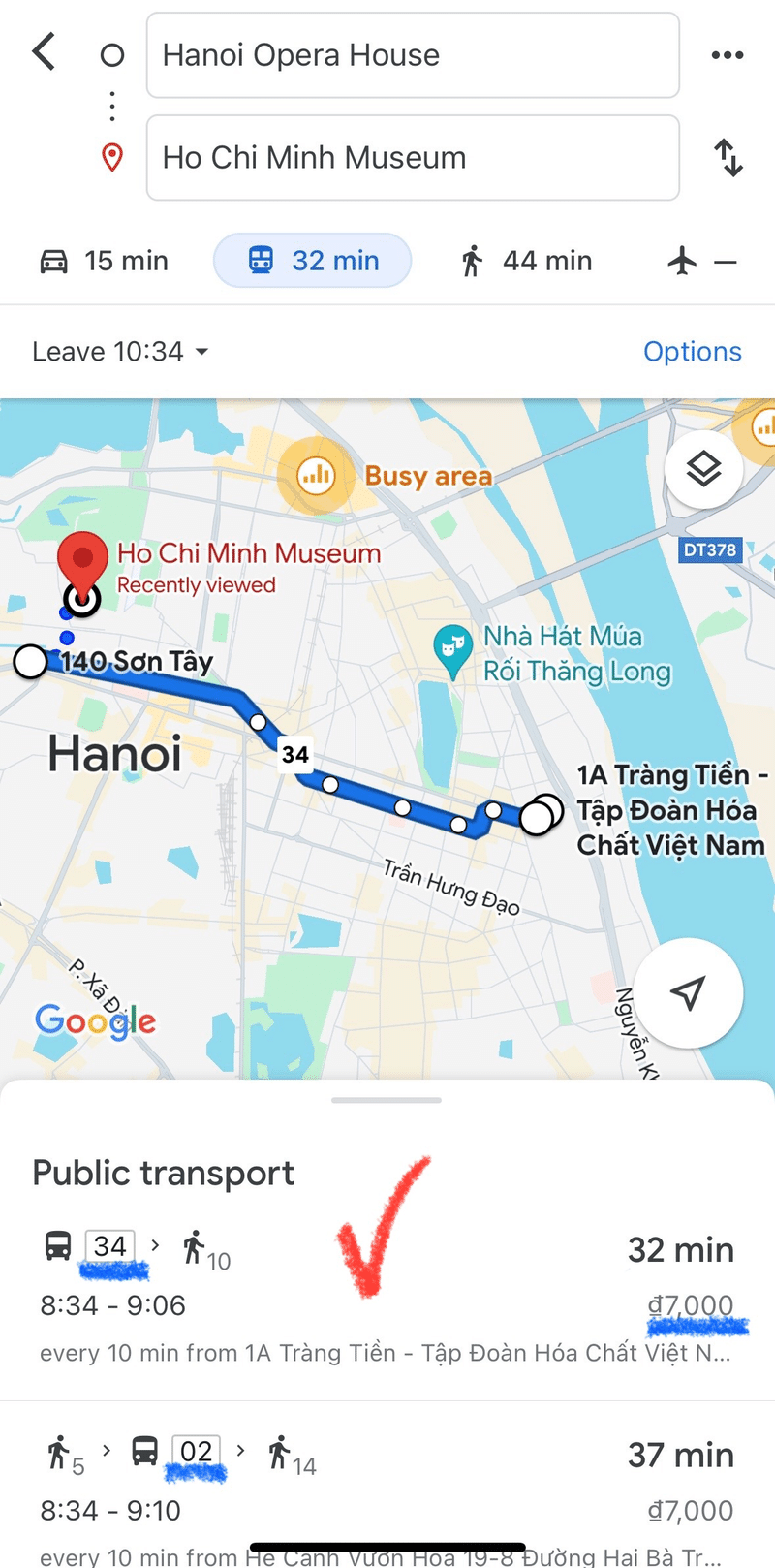Tap the Ho Chi Minh Museum map pin
This screenshot has height=1568, width=775.
83,564
